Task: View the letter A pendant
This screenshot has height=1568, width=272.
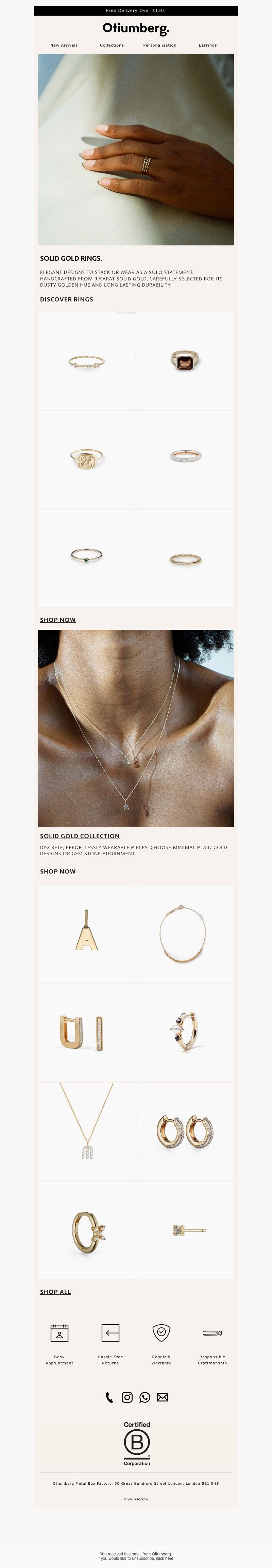Action: point(86,933)
